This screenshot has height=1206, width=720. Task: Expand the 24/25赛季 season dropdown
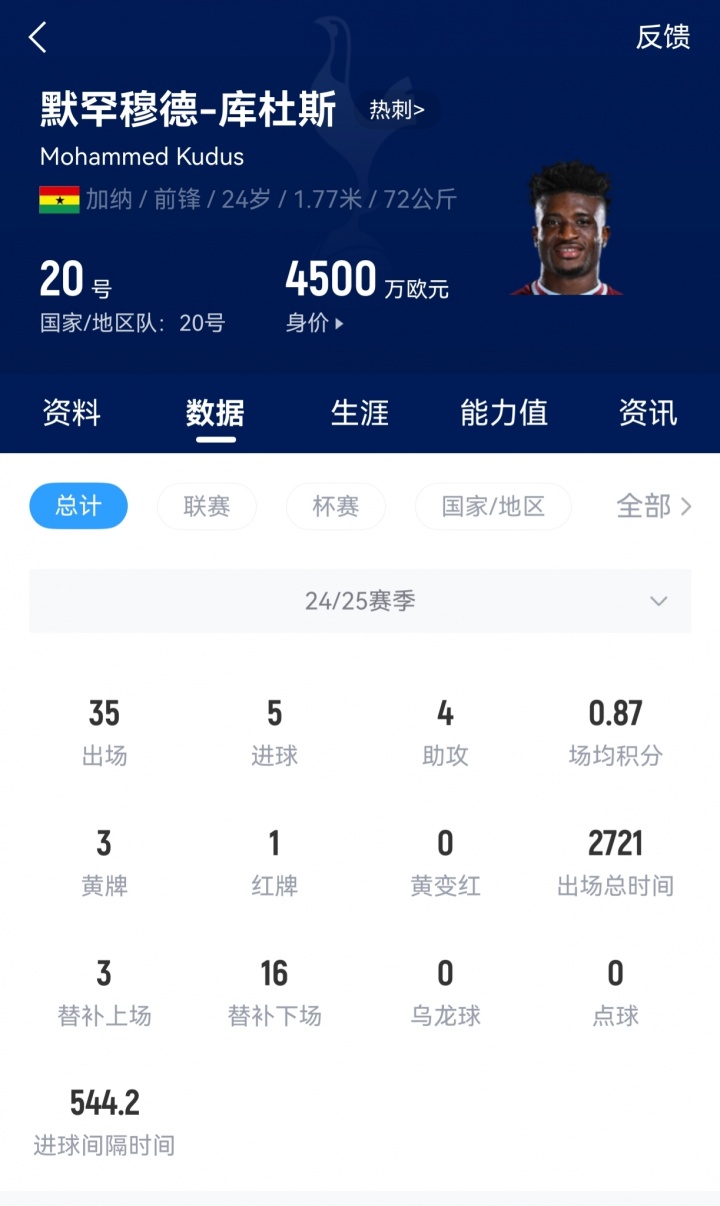click(360, 601)
